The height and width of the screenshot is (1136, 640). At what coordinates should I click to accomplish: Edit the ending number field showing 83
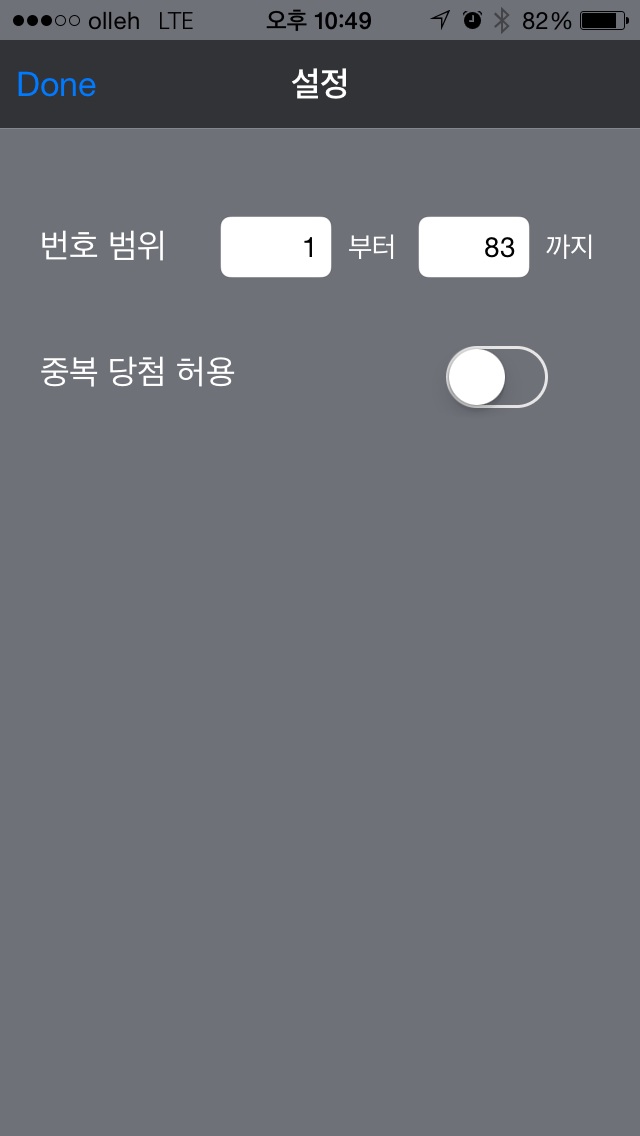[x=473, y=247]
